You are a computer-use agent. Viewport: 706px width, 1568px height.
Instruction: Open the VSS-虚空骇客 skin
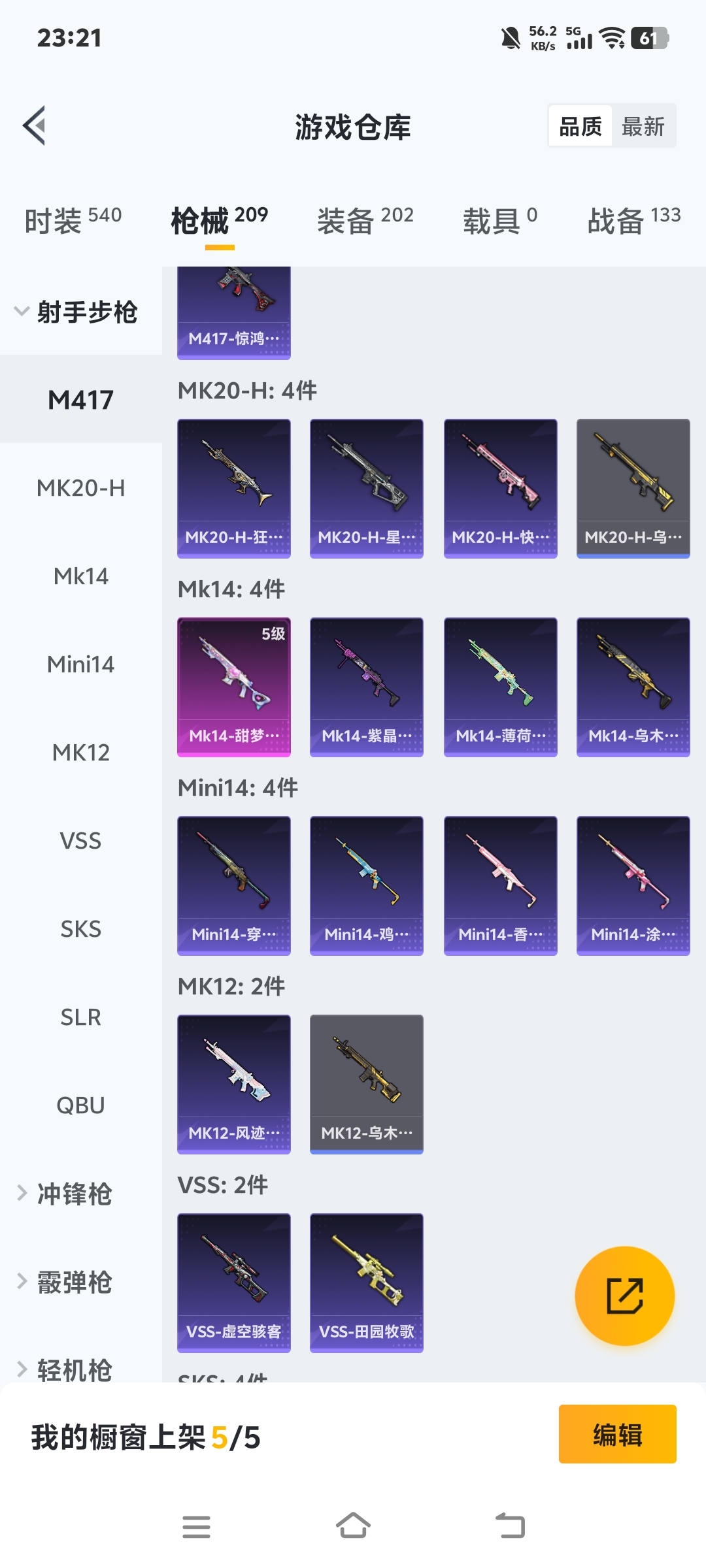point(234,1282)
